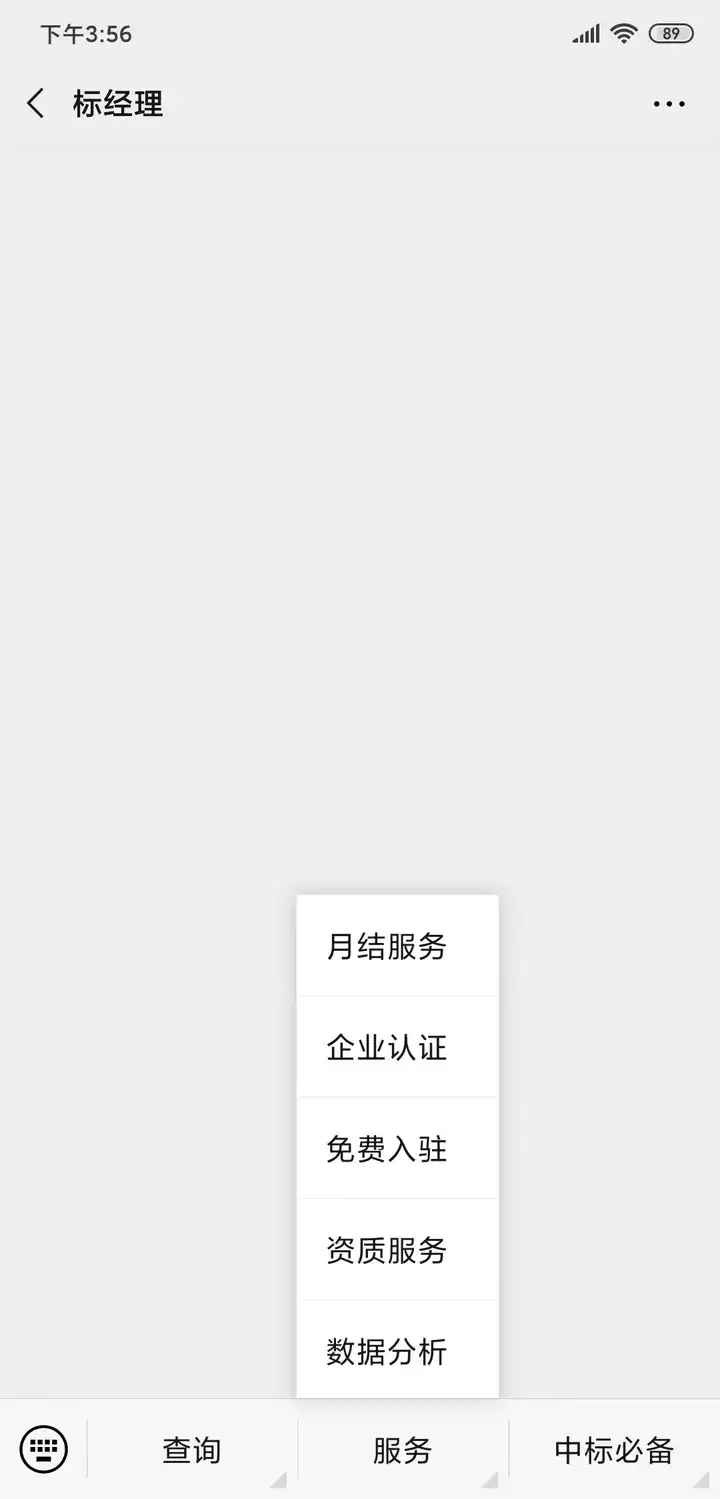
Task: Open the three-dot more options menu
Action: [669, 103]
